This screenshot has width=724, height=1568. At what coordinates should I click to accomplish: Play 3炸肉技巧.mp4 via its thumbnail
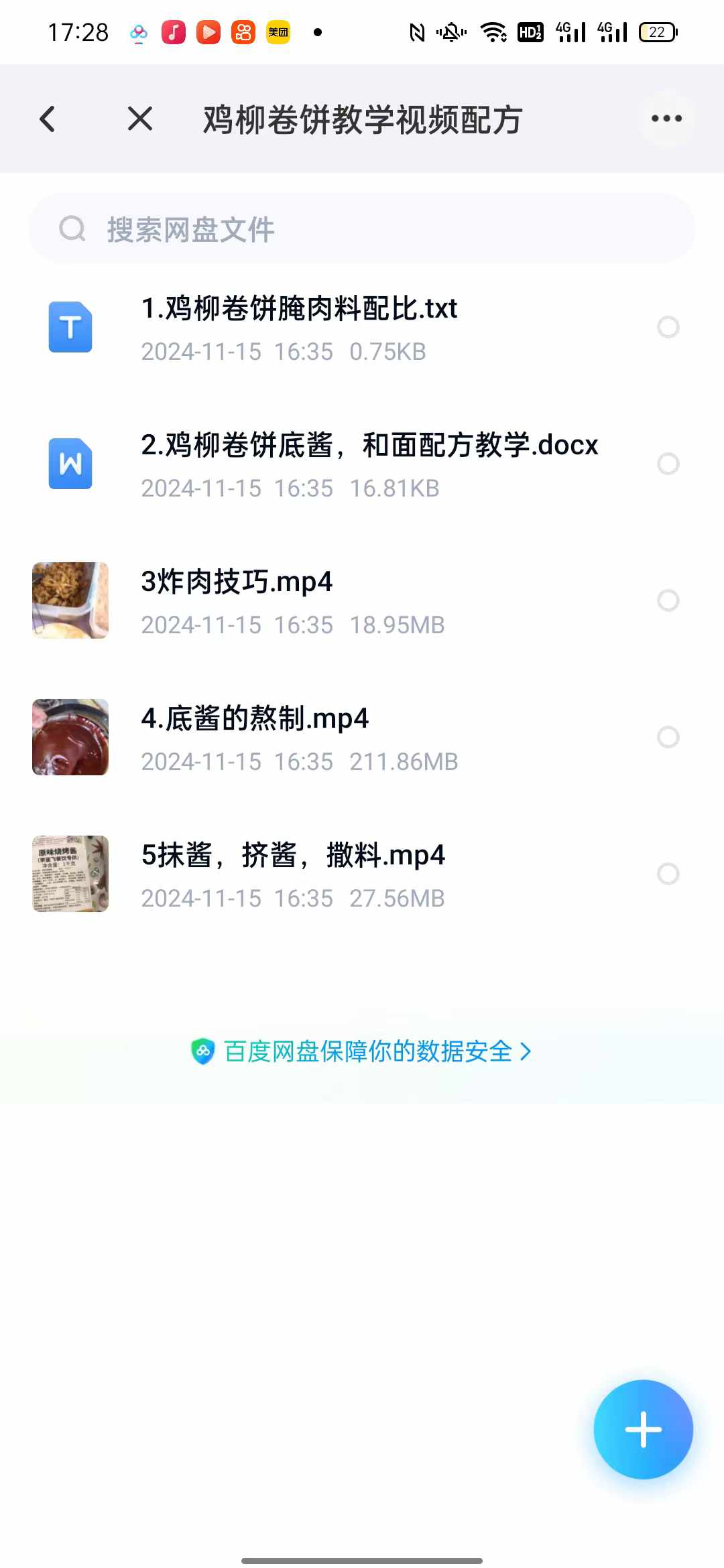70,600
